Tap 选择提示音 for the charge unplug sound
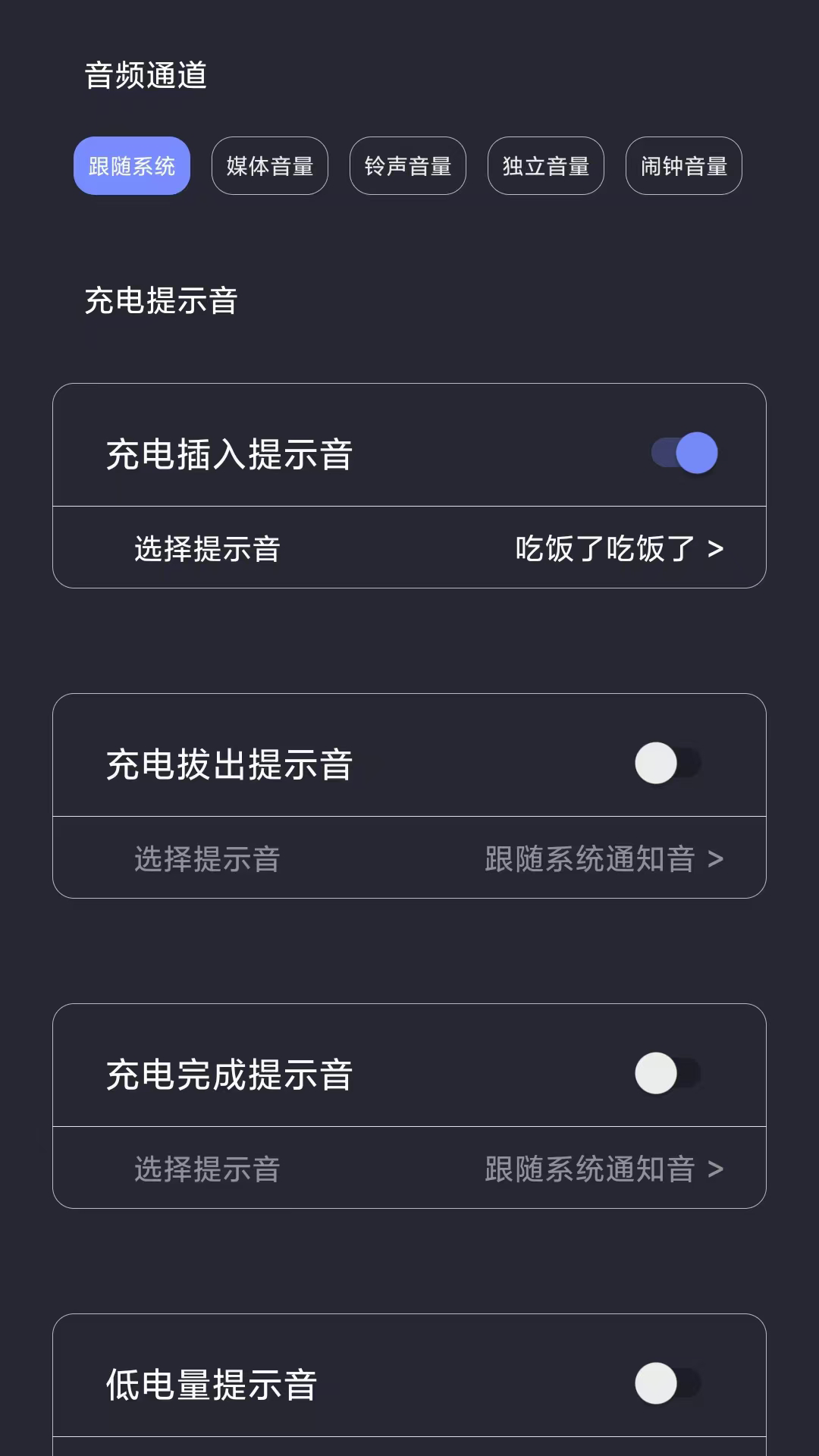 pyautogui.click(x=206, y=859)
